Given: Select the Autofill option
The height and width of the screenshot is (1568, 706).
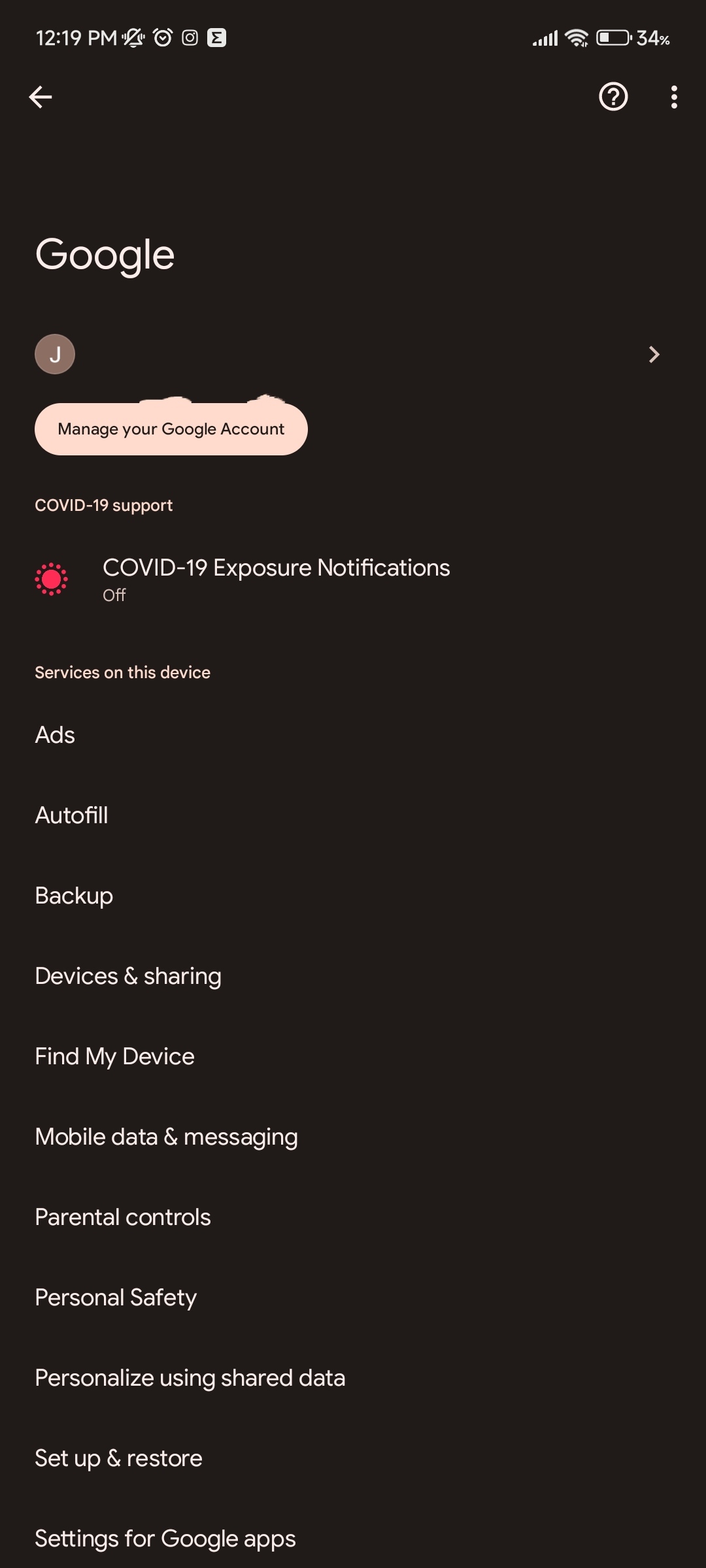Looking at the screenshot, I should coord(71,815).
